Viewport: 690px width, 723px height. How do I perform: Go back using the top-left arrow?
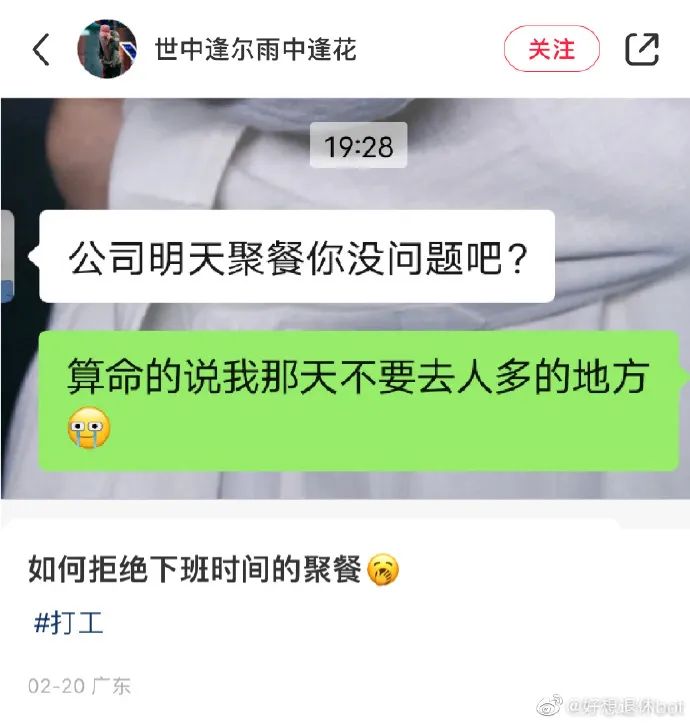40,49
